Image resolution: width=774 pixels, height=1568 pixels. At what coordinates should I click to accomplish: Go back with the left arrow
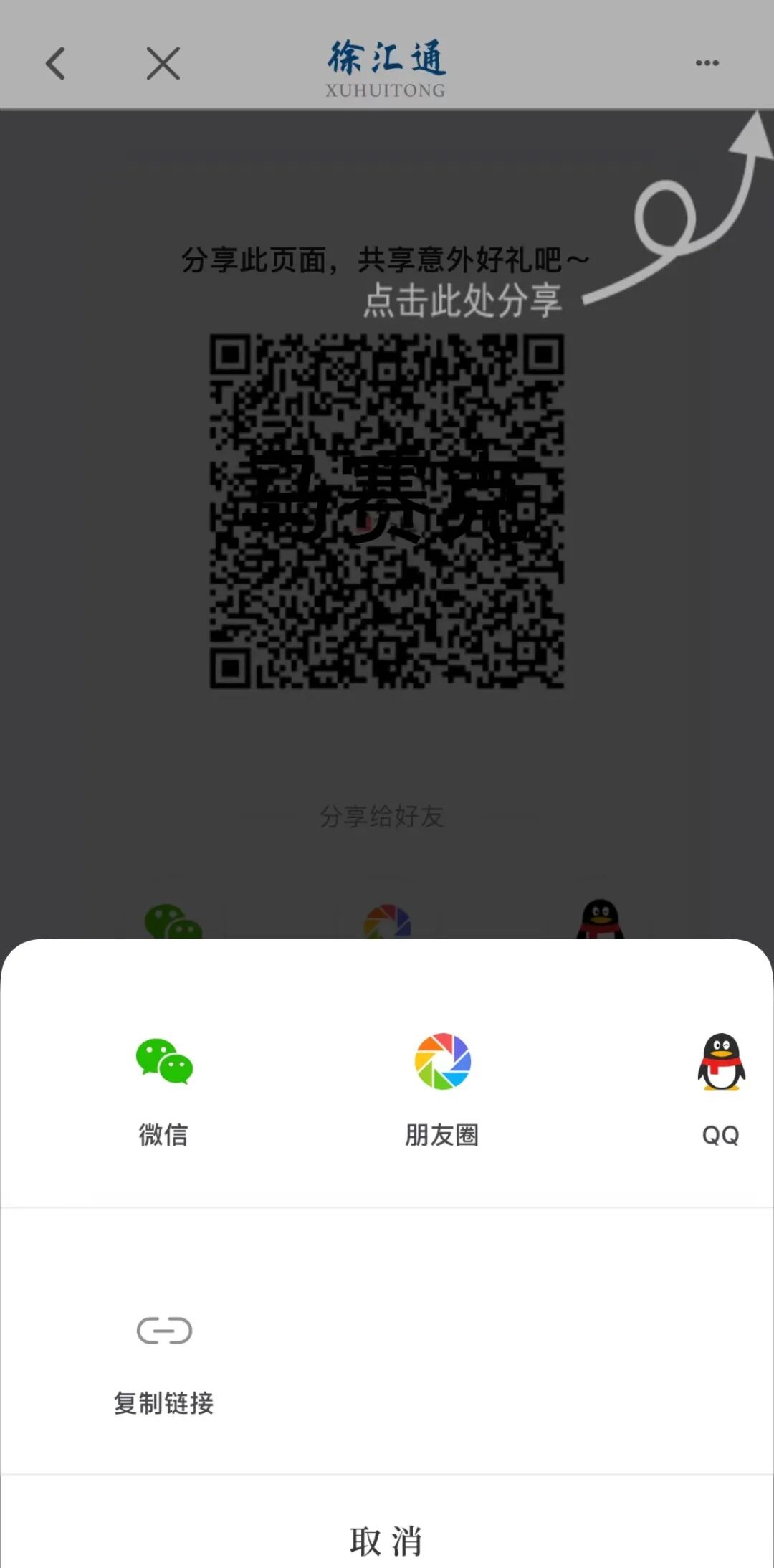point(56,64)
